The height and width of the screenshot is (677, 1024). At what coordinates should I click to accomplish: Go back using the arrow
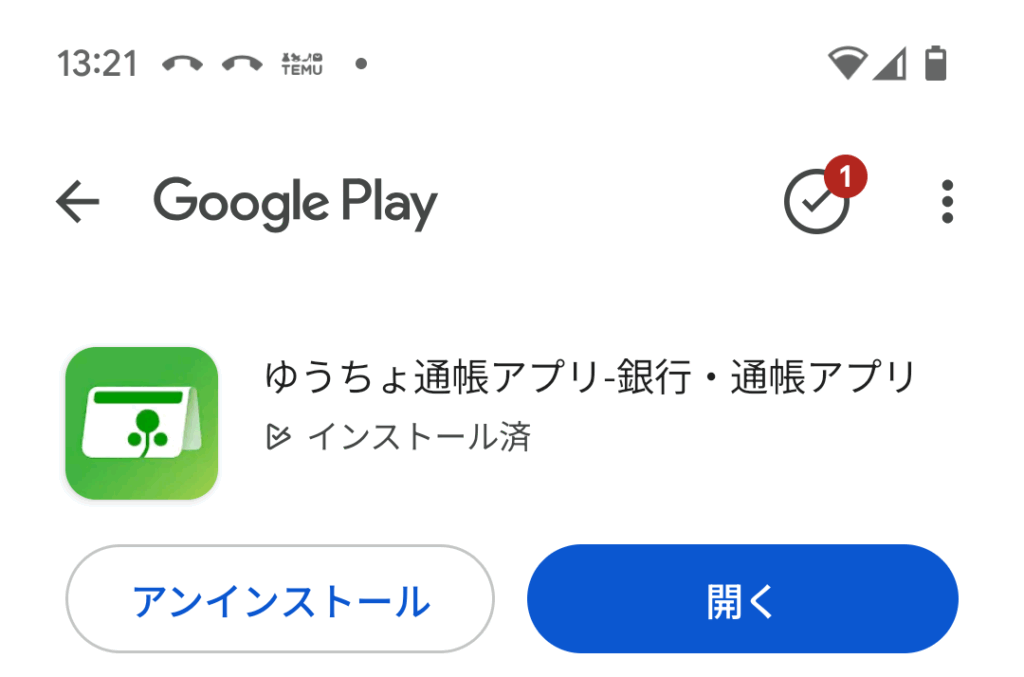click(78, 203)
